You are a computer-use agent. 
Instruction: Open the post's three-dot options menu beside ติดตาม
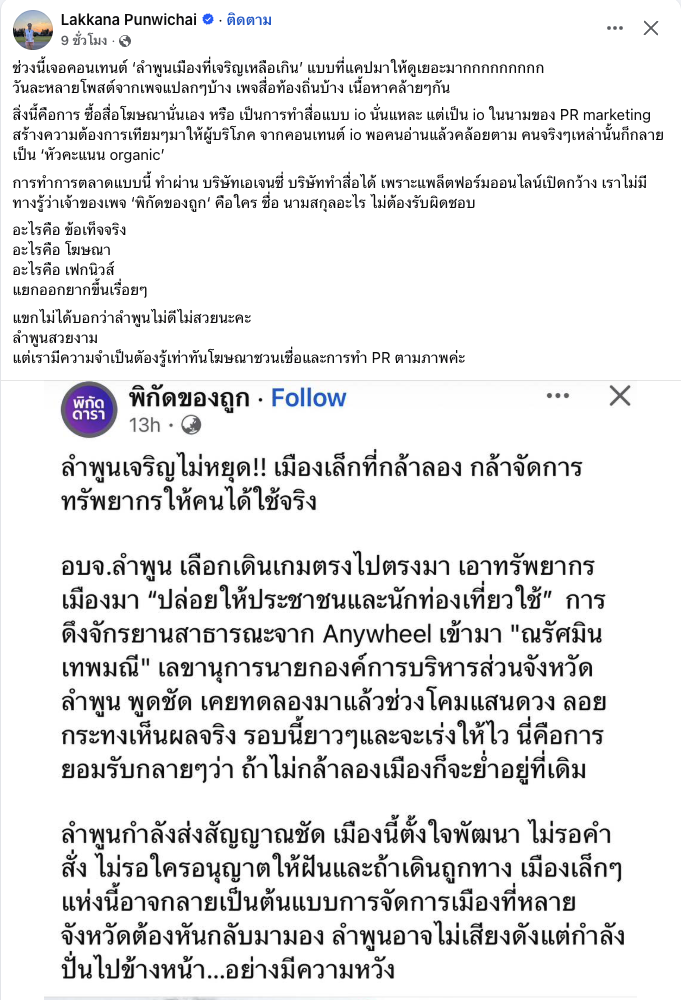pos(606,28)
